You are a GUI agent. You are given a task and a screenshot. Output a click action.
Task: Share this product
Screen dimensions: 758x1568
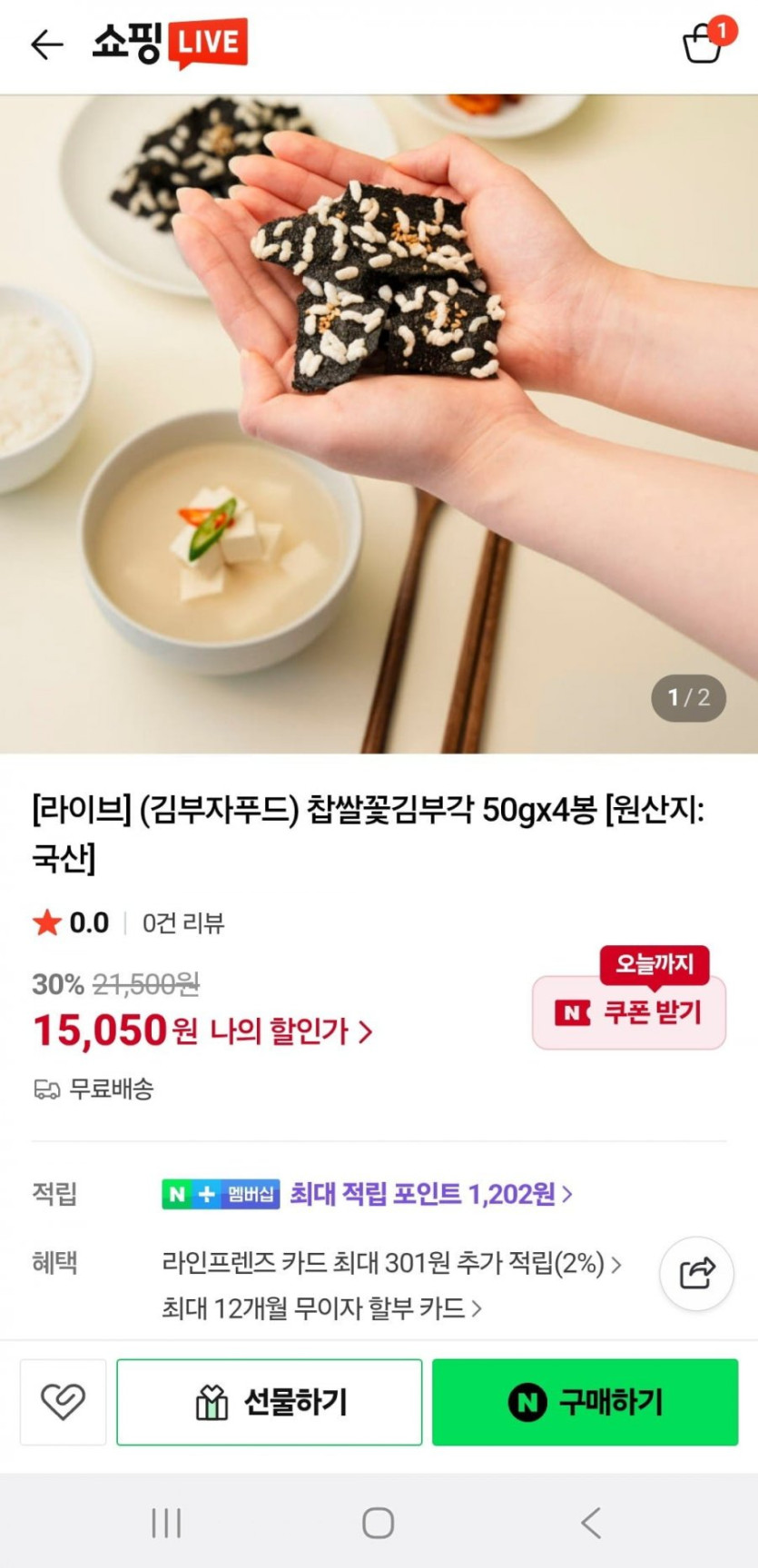tap(696, 1273)
